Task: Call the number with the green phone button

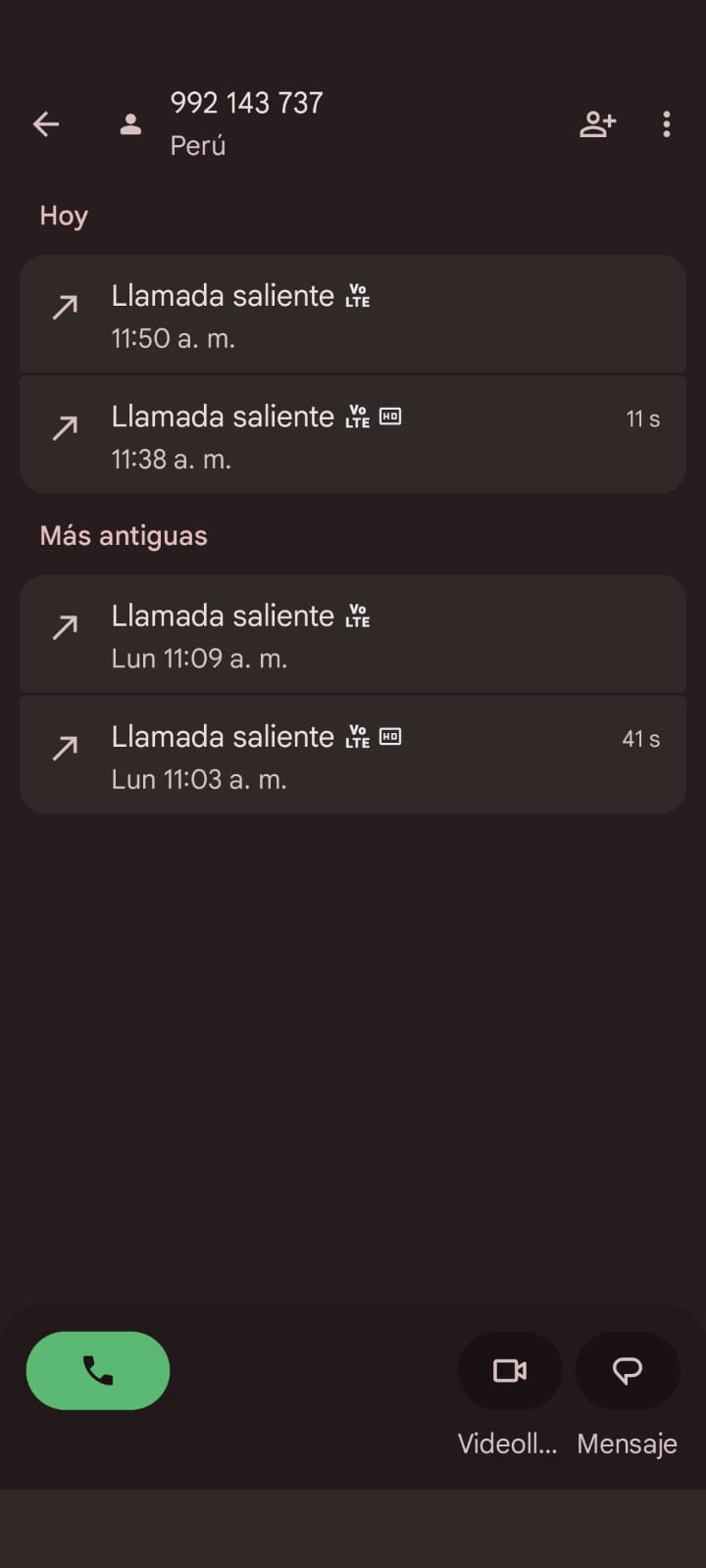Action: coord(98,1370)
